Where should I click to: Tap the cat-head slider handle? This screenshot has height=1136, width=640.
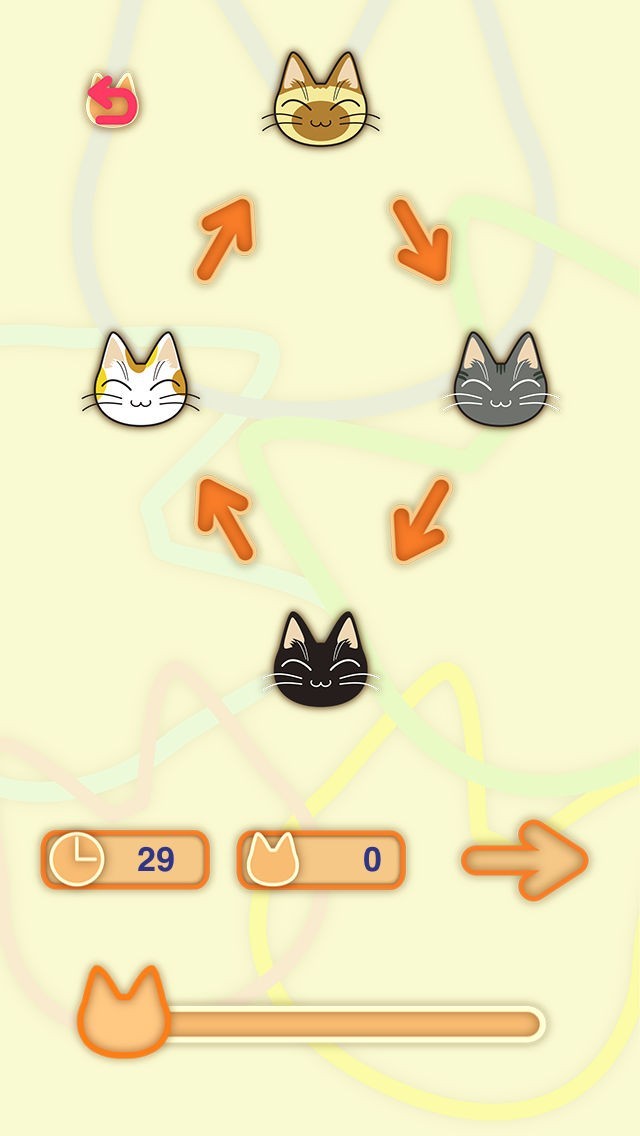click(124, 1011)
